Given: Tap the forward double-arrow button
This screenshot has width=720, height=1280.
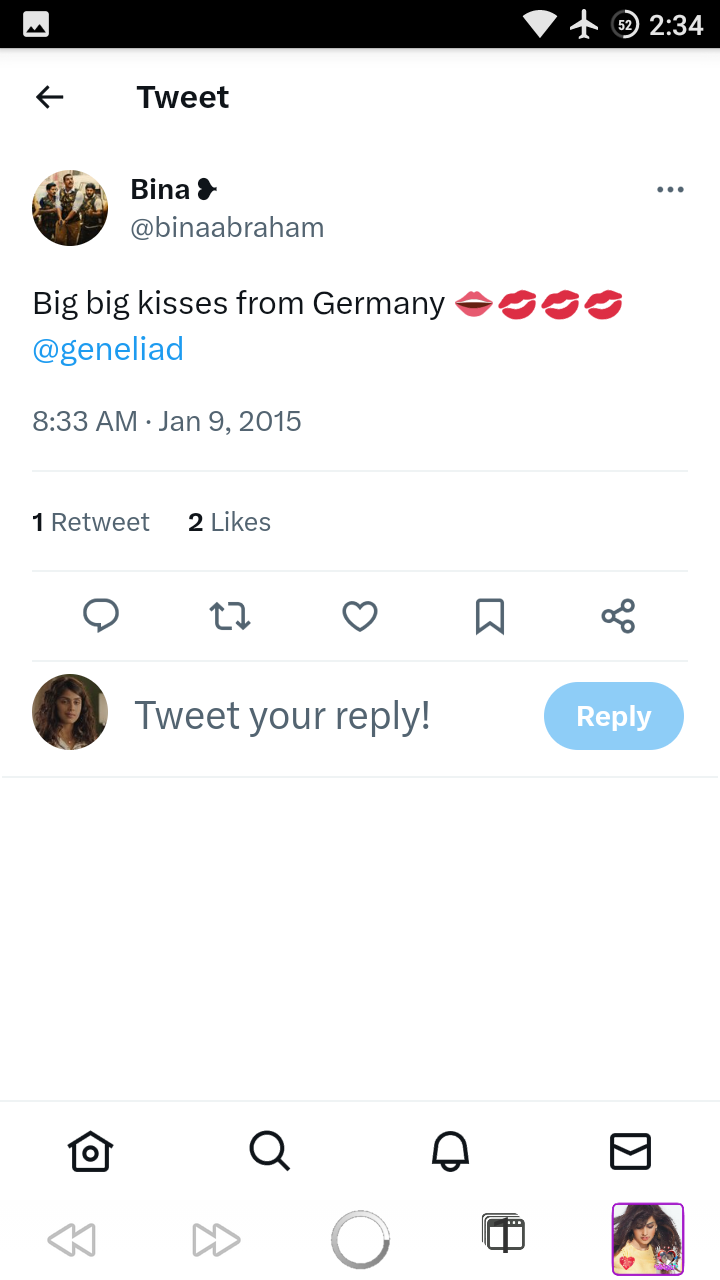Looking at the screenshot, I should pos(216,1240).
